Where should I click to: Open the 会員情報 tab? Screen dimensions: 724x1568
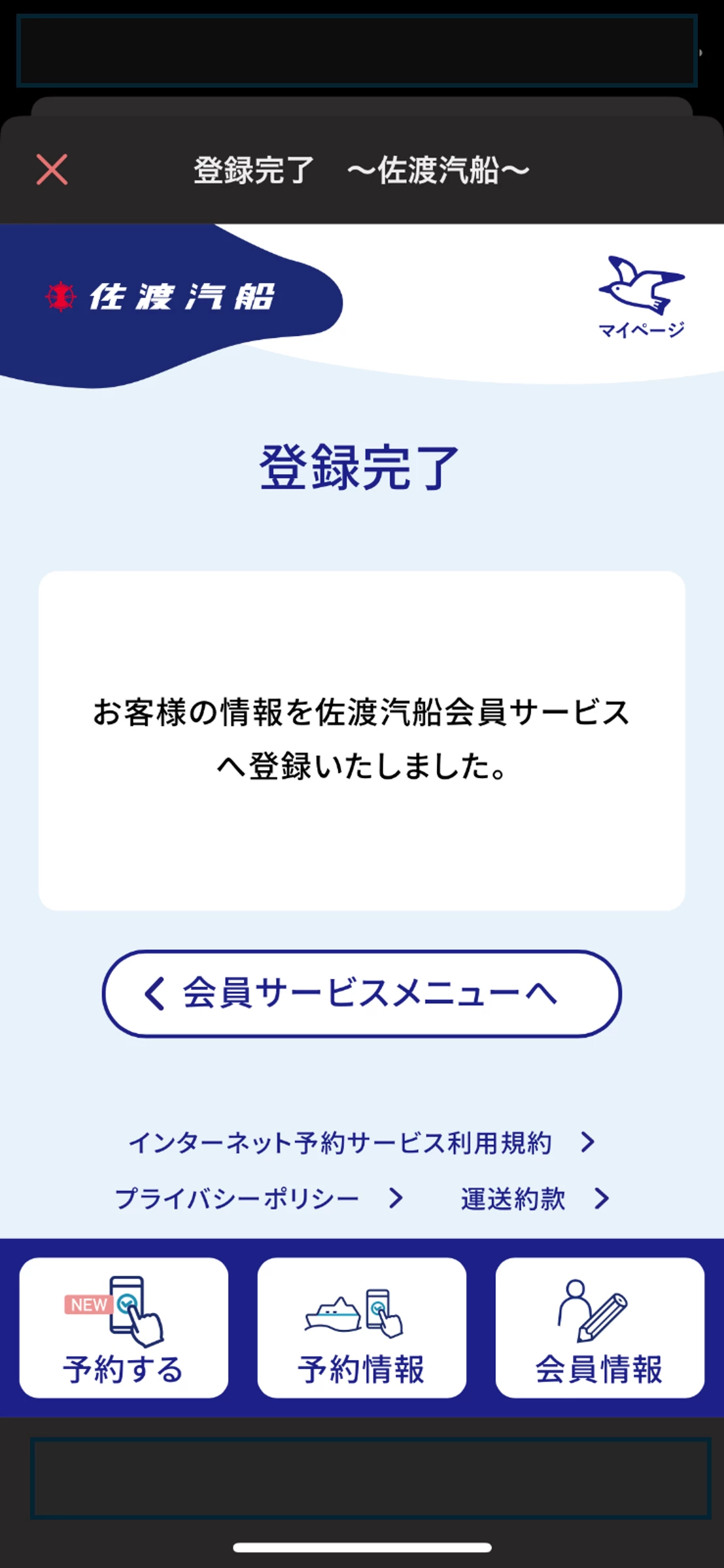pyautogui.click(x=599, y=1327)
